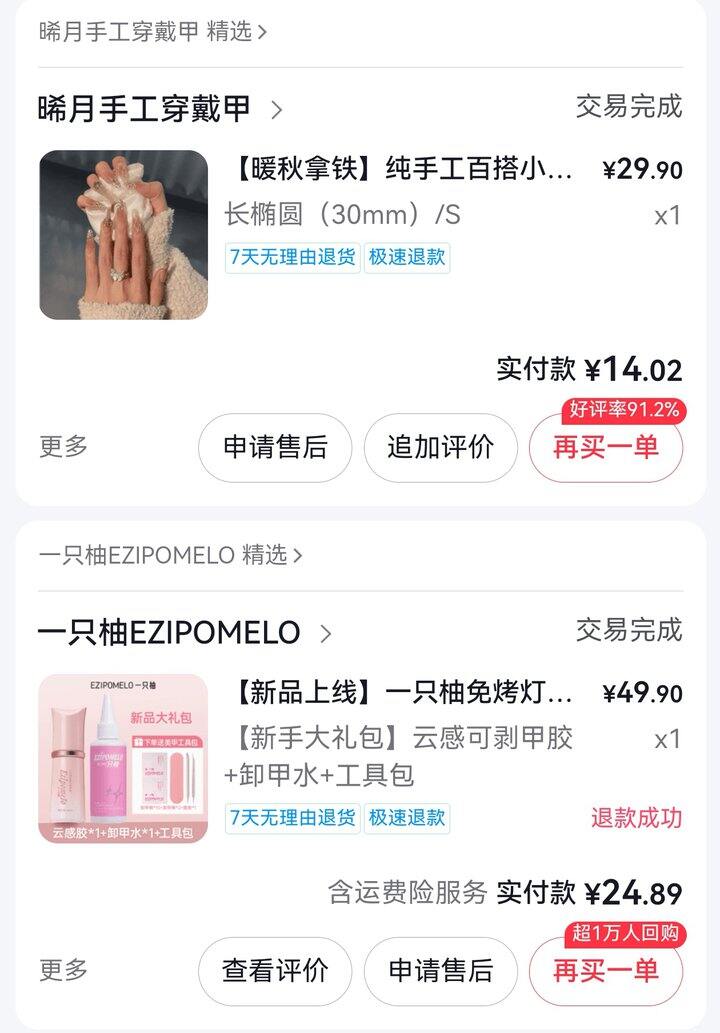Tap 查看评价 for the 一只柚 order
This screenshot has height=1033, width=720.
[x=275, y=970]
